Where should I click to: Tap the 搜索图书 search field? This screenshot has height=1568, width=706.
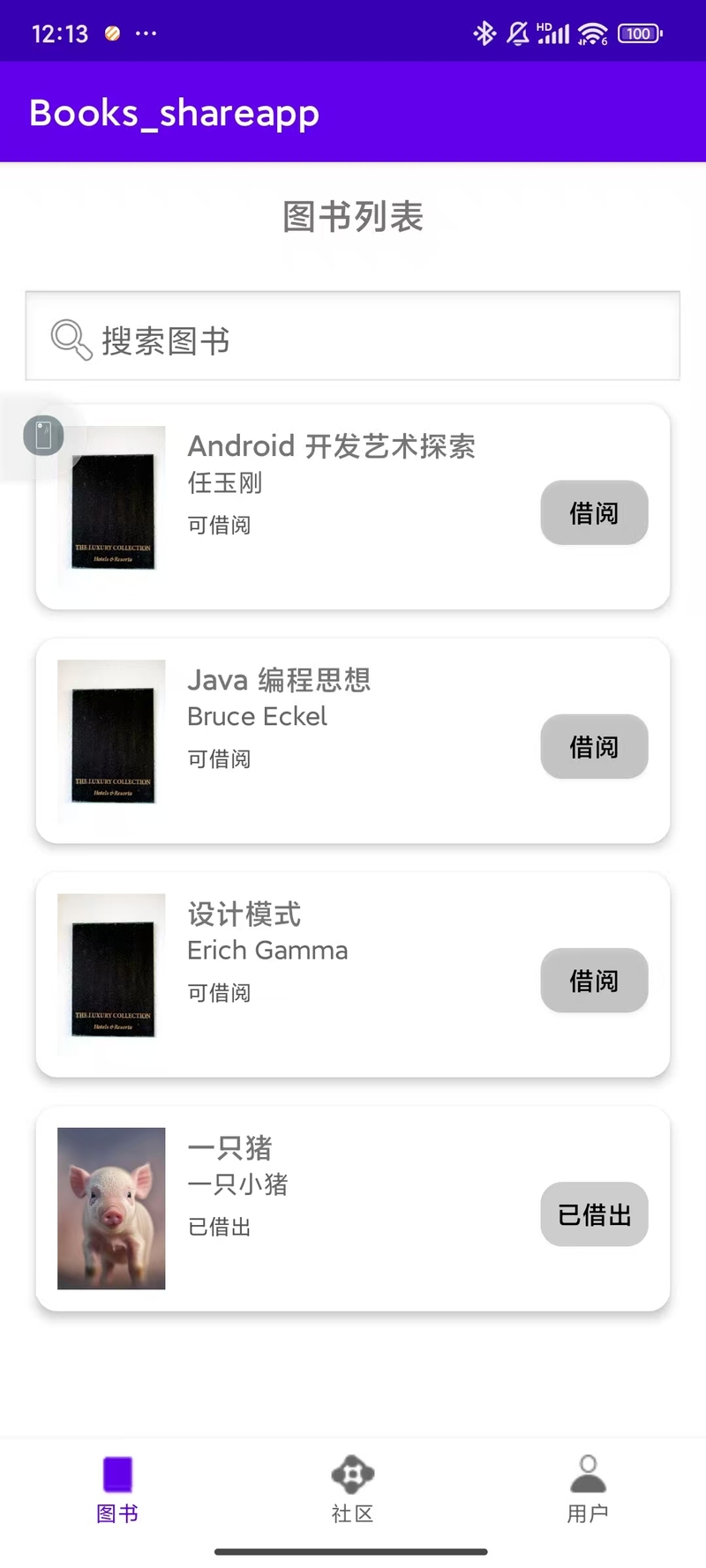pos(352,336)
